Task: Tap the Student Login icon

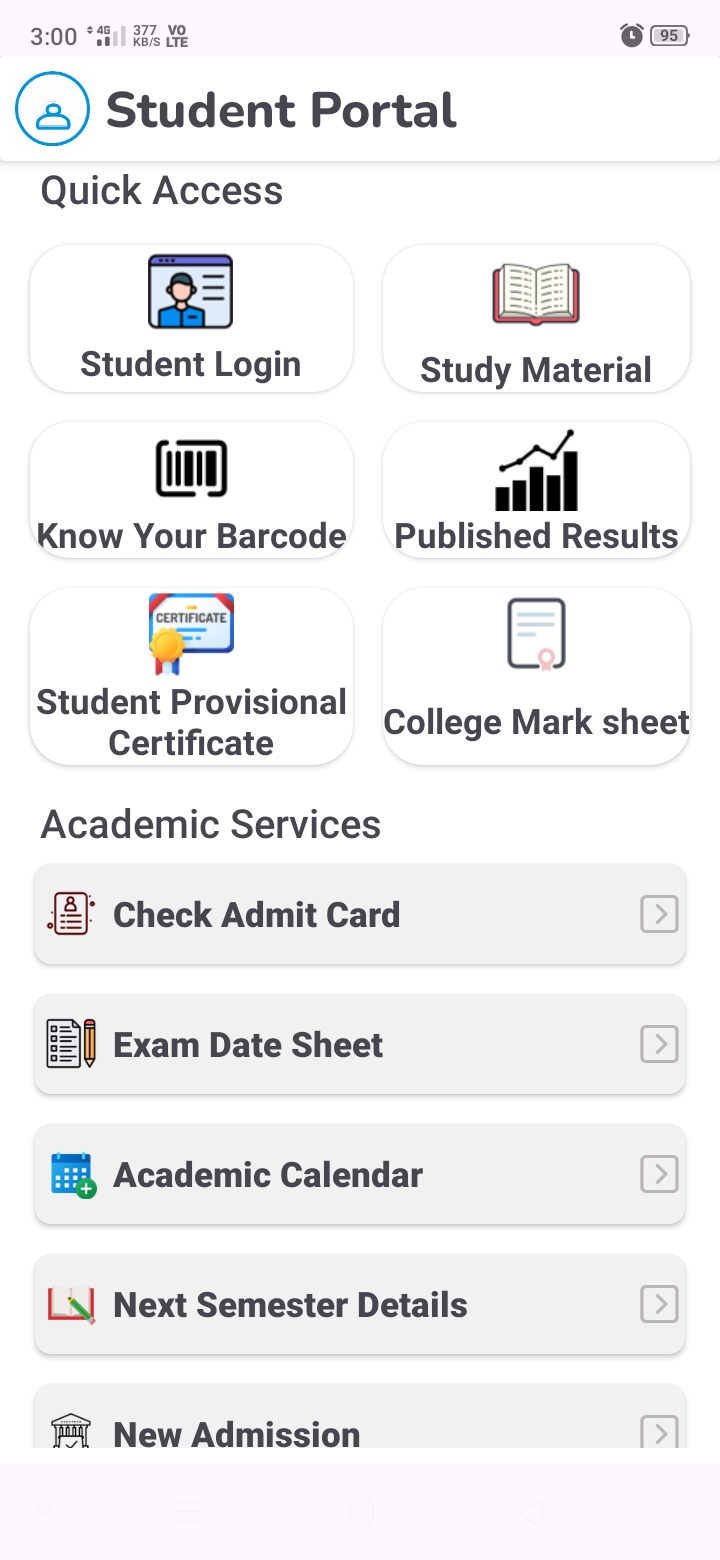Action: [191, 291]
